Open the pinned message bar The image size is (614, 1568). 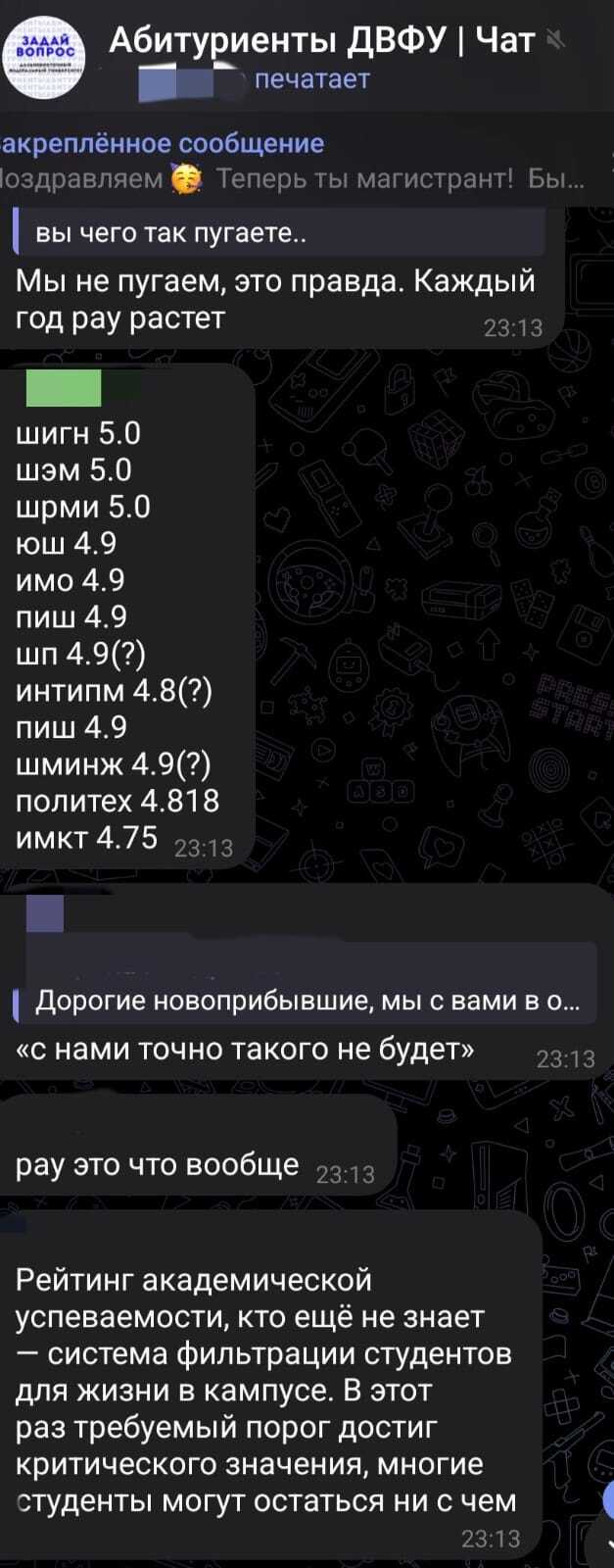(x=294, y=161)
